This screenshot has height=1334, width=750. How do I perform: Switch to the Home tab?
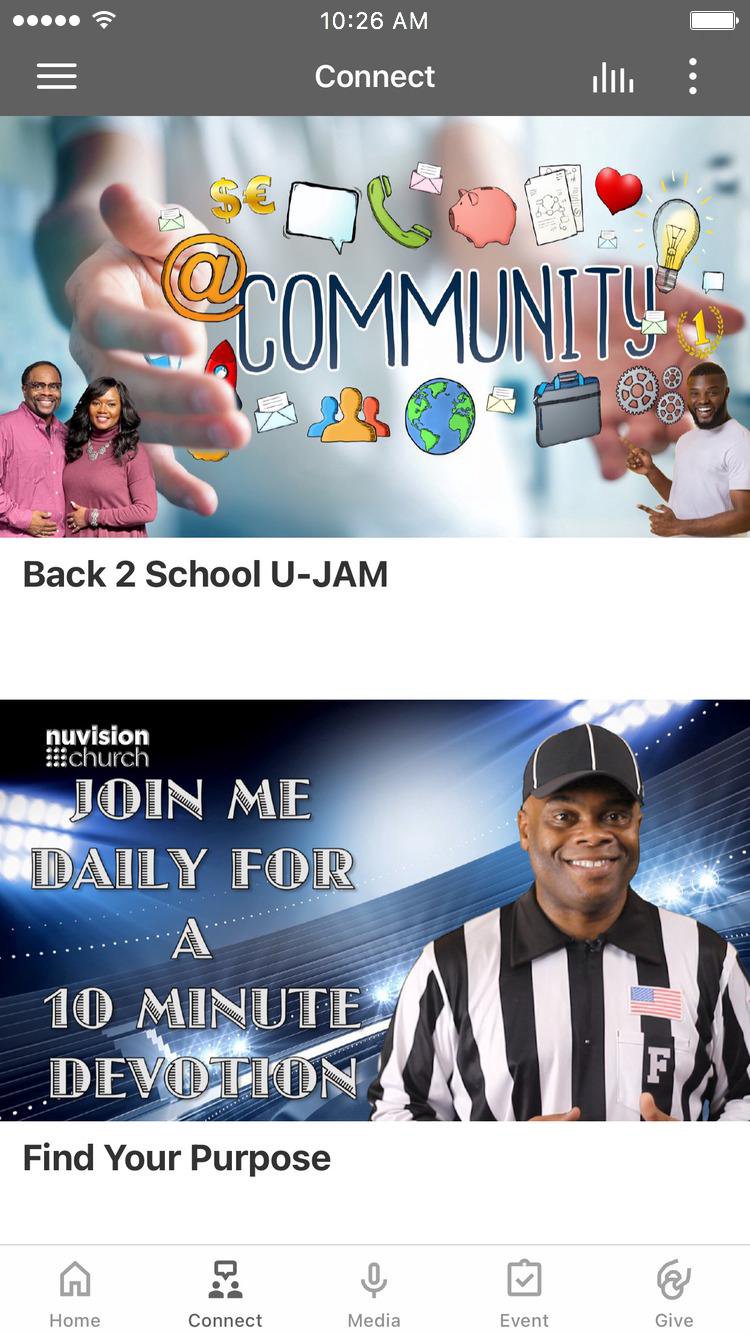[x=75, y=1292]
